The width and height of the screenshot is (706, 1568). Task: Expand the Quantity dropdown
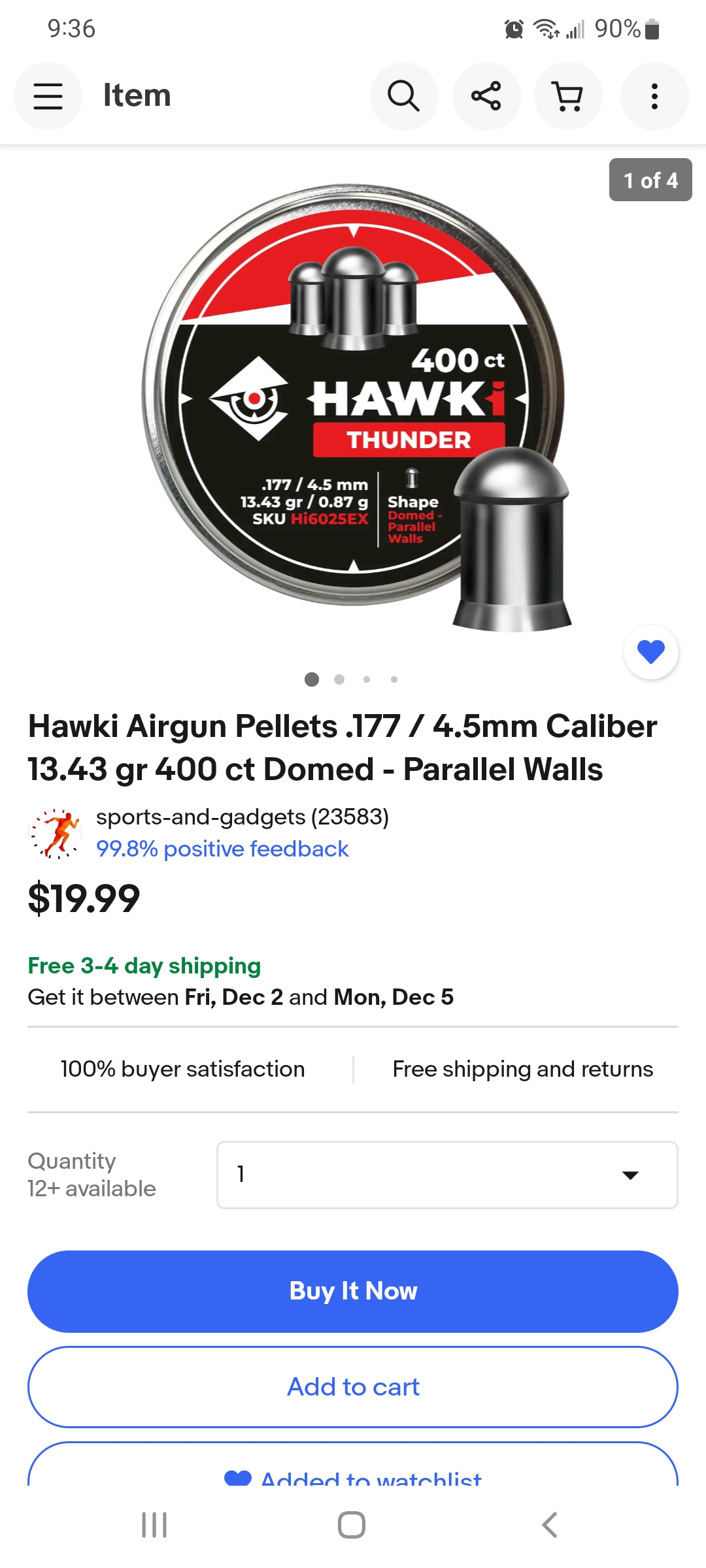pyautogui.click(x=447, y=1175)
